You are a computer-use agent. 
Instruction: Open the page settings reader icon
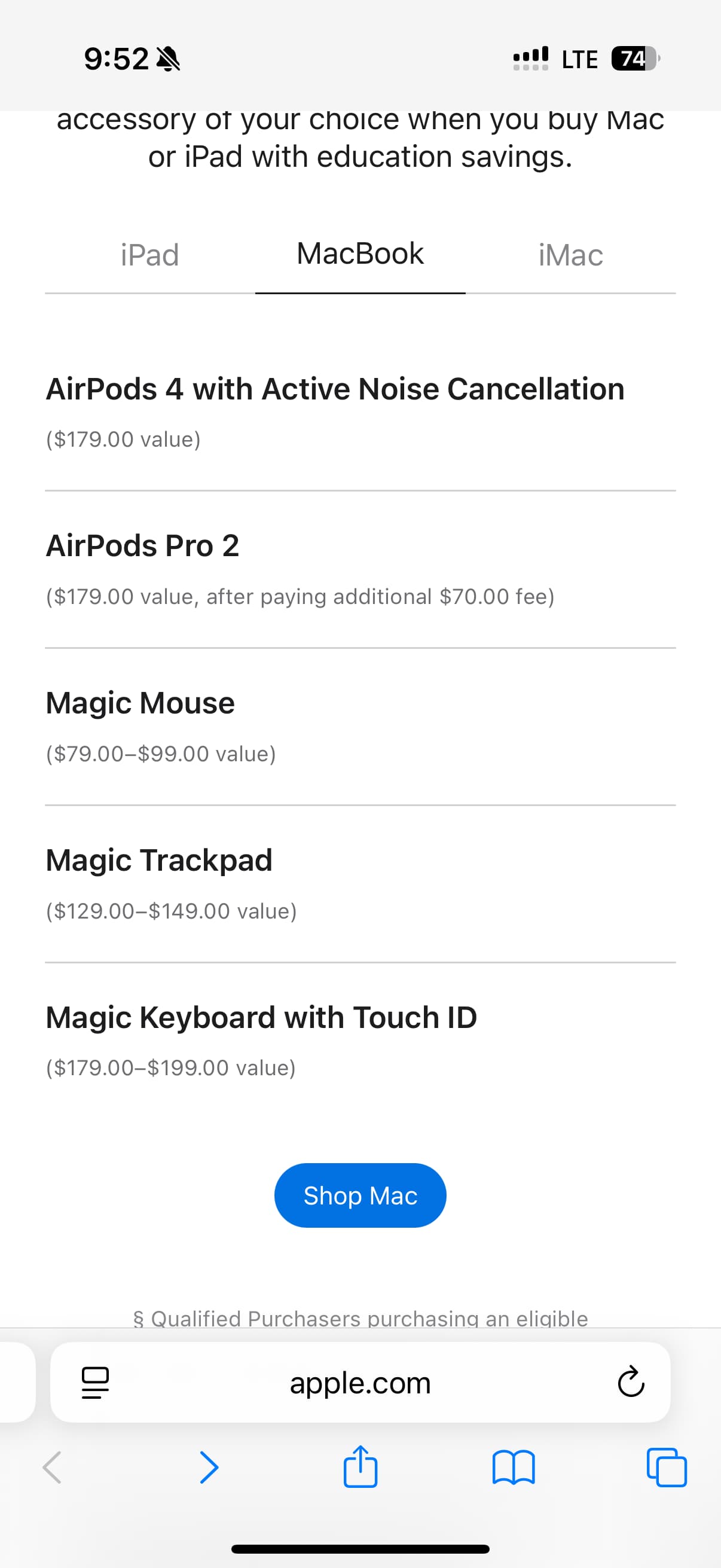[x=95, y=1383]
